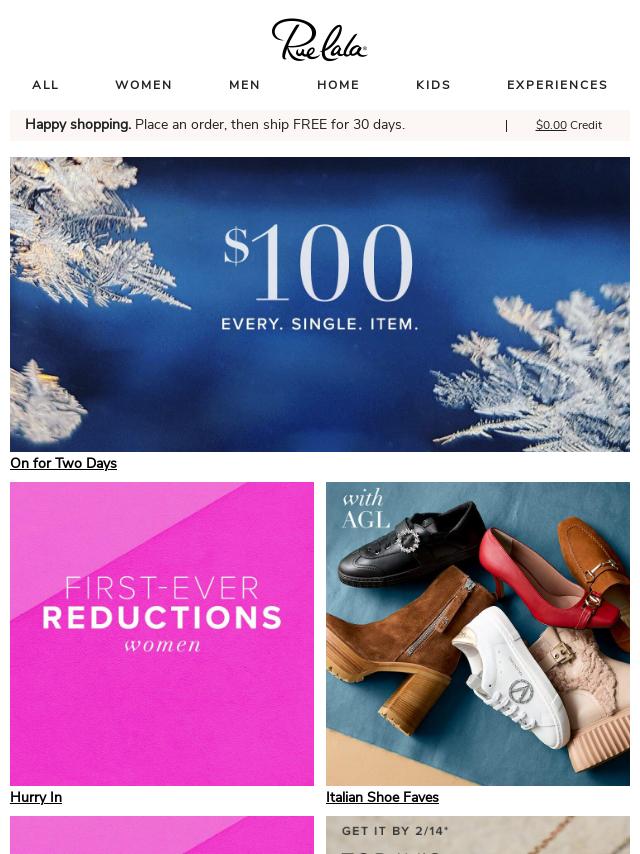Open the $100 Every Single Item banner

pyautogui.click(x=320, y=304)
